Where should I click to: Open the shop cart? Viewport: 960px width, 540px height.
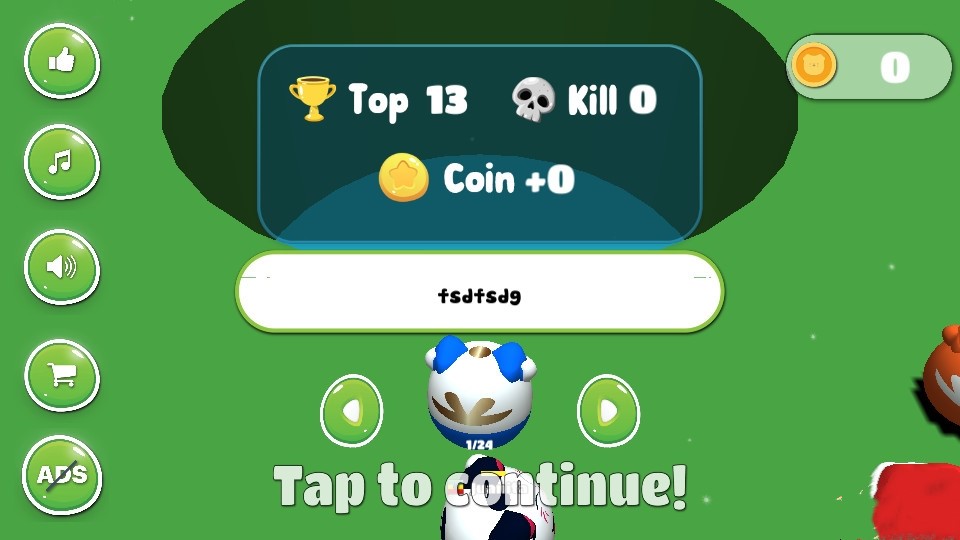tap(62, 375)
